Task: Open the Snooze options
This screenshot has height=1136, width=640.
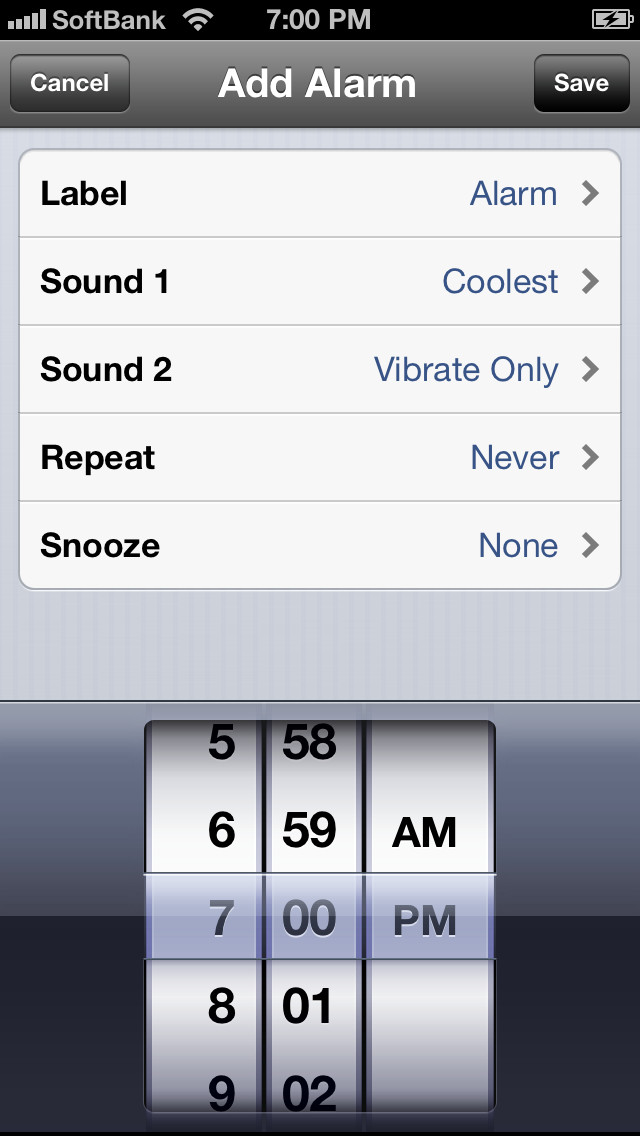Action: pyautogui.click(x=320, y=545)
